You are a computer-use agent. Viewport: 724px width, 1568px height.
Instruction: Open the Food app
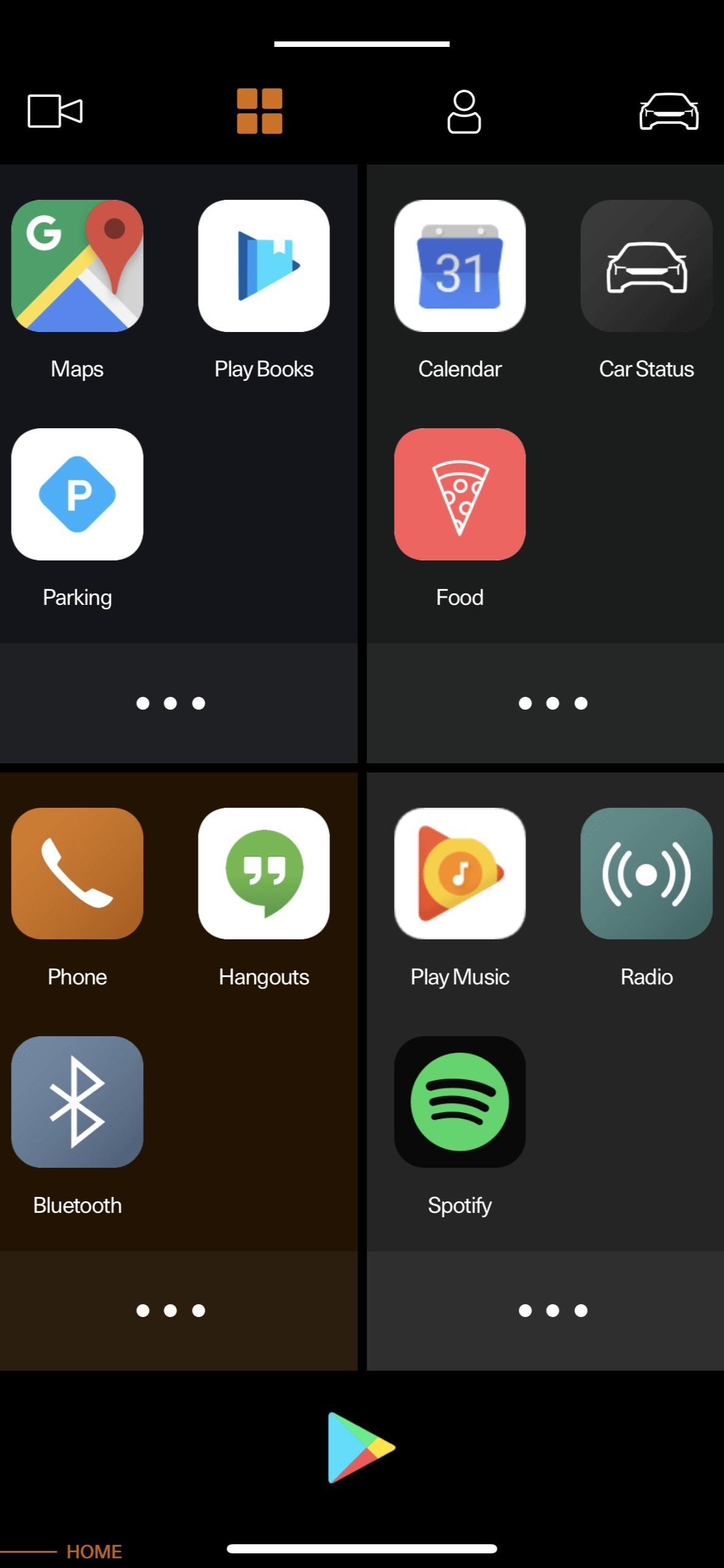460,494
